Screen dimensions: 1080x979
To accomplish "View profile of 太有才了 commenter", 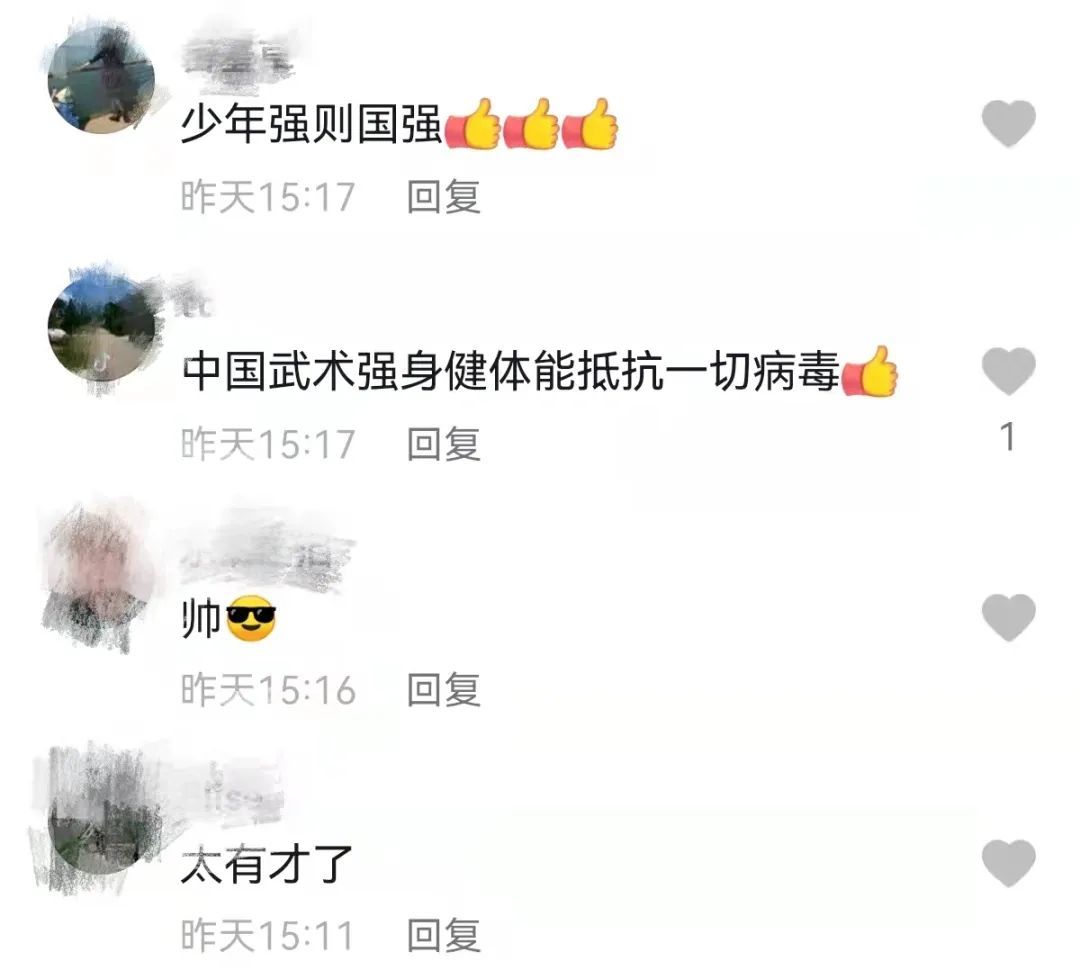I will pos(101,820).
